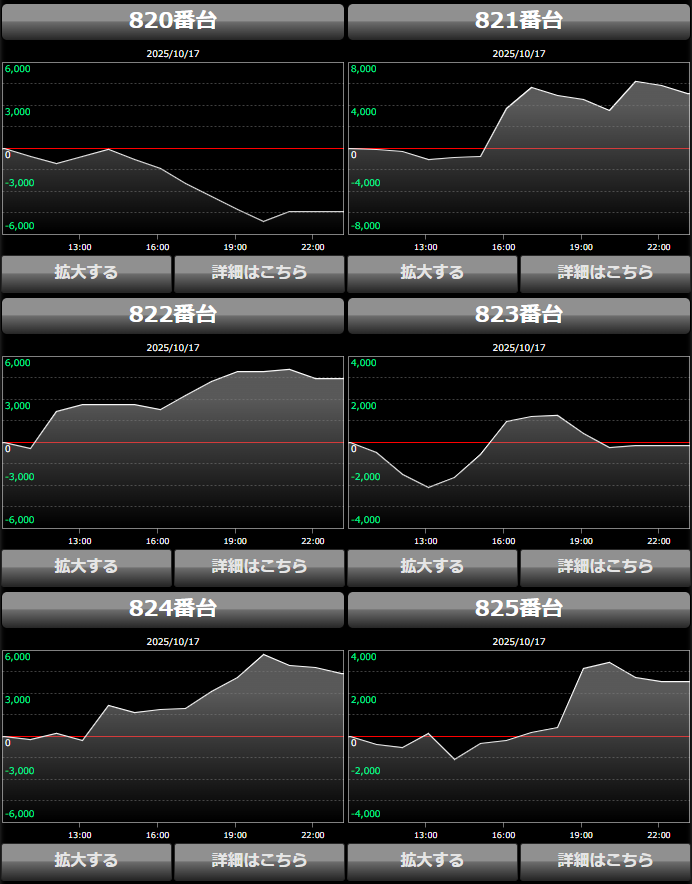View 詳細はこちら for machine 821番台
This screenshot has width=692, height=884.
[x=605, y=272]
